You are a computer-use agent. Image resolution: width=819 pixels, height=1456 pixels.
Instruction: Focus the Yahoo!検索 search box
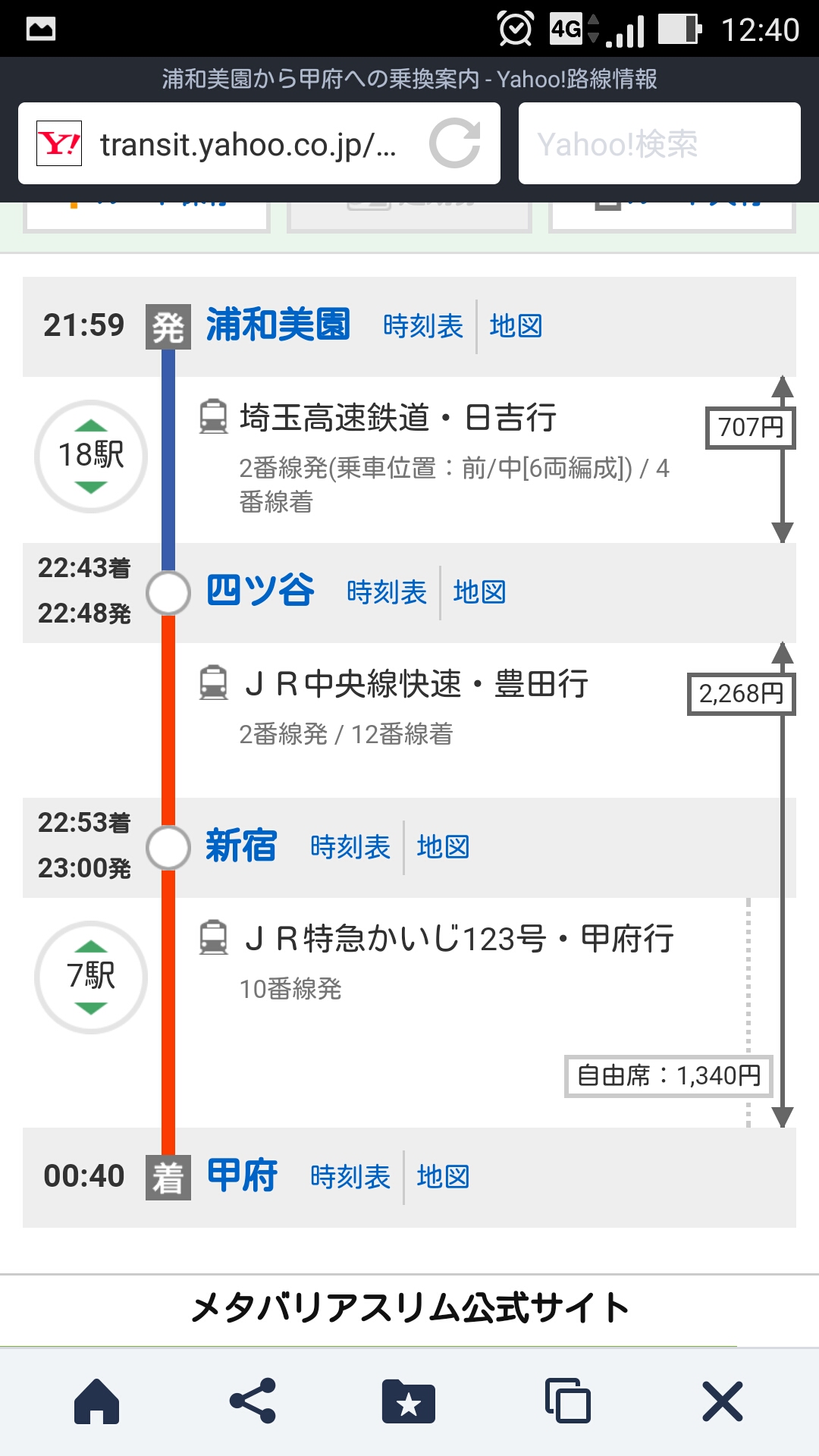coord(660,143)
